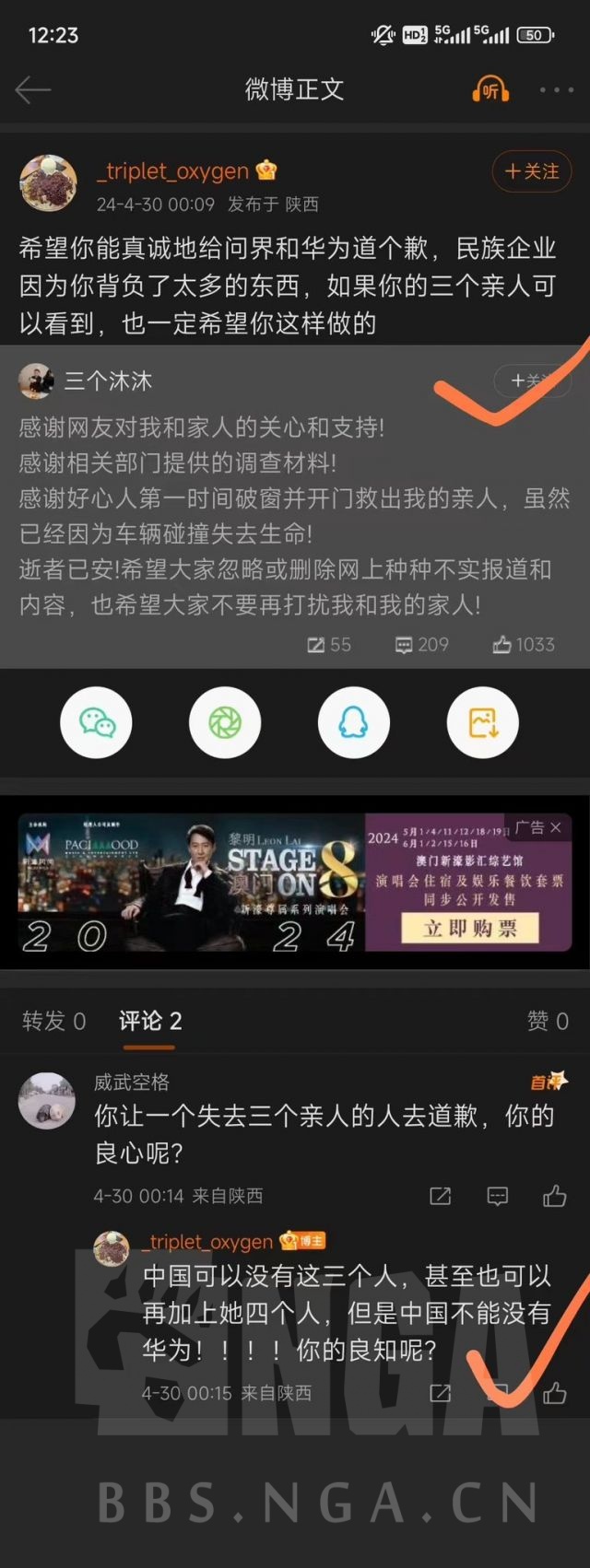590x1568 pixels.
Task: Share the post to WeChat
Action: point(96,722)
